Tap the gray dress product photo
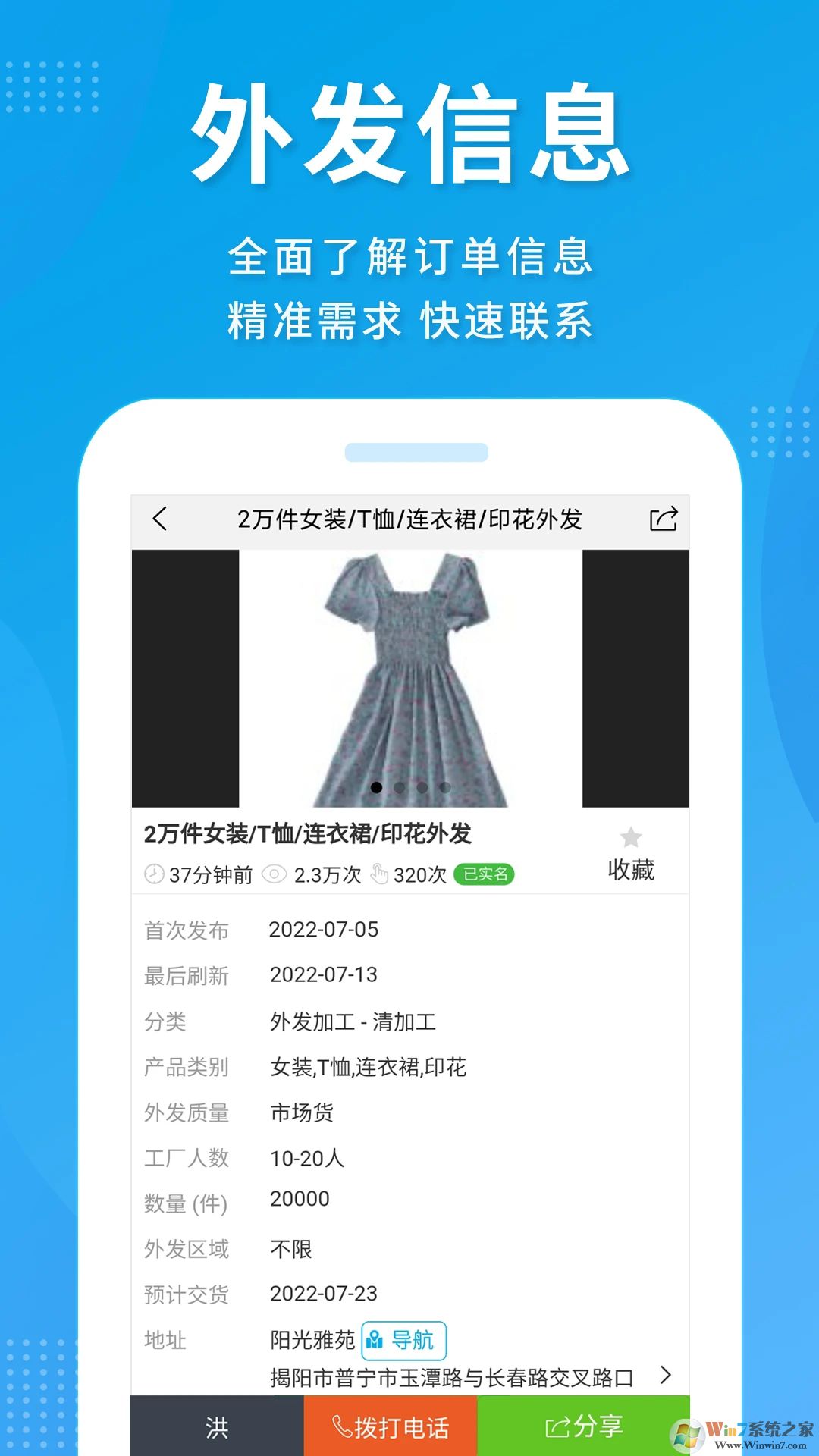819x1456 pixels. [409, 667]
